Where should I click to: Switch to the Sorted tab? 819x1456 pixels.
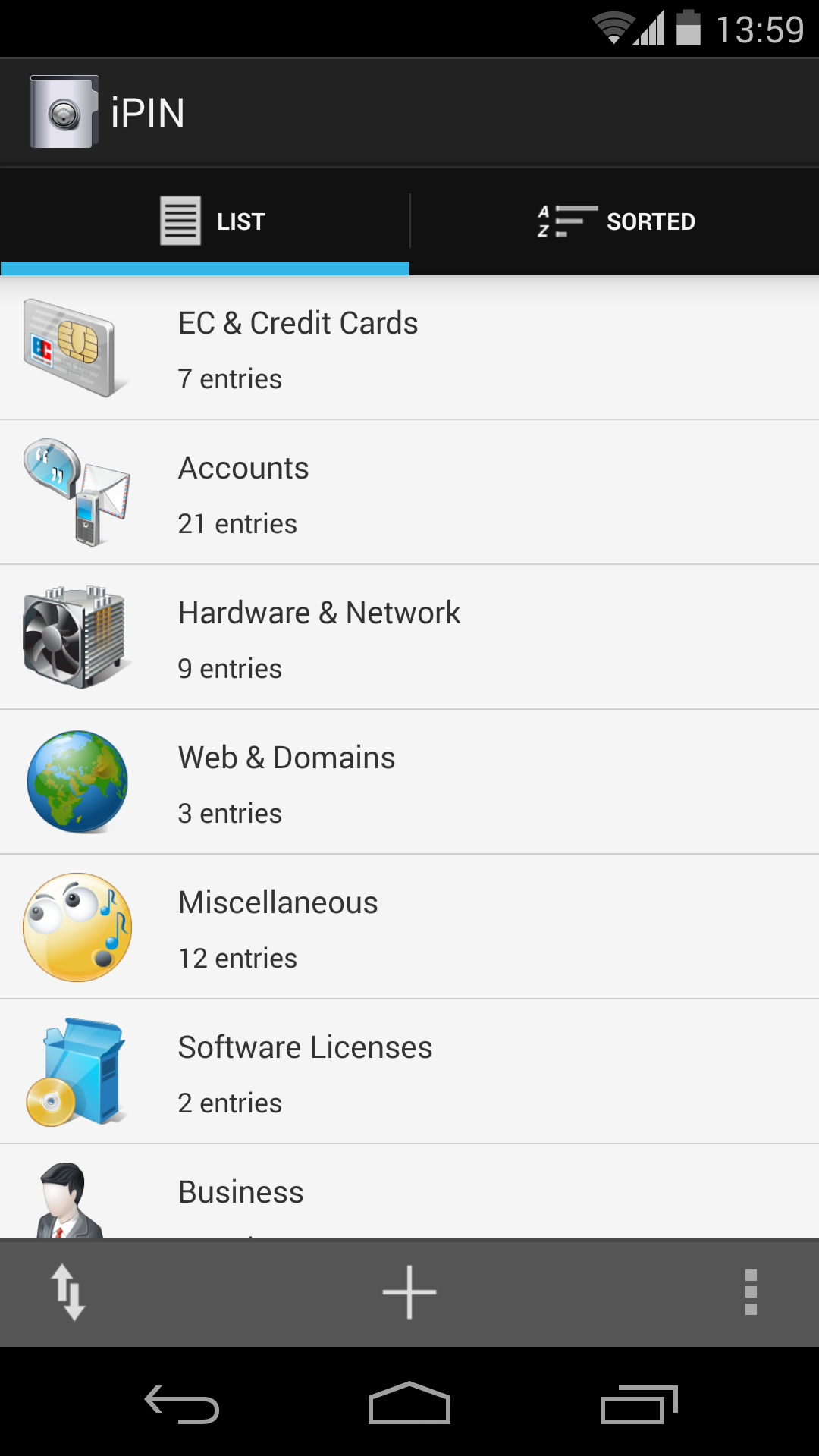pos(615,221)
